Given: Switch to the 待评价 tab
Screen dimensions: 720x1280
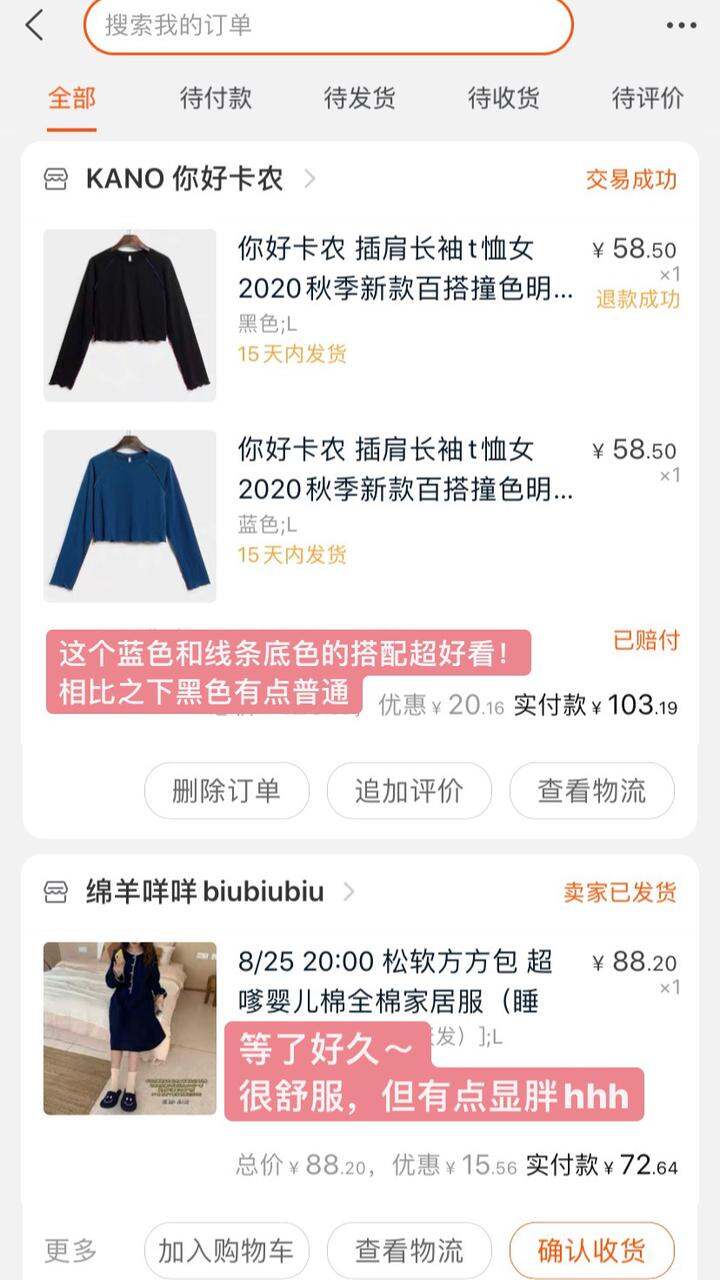Looking at the screenshot, I should tap(648, 98).
